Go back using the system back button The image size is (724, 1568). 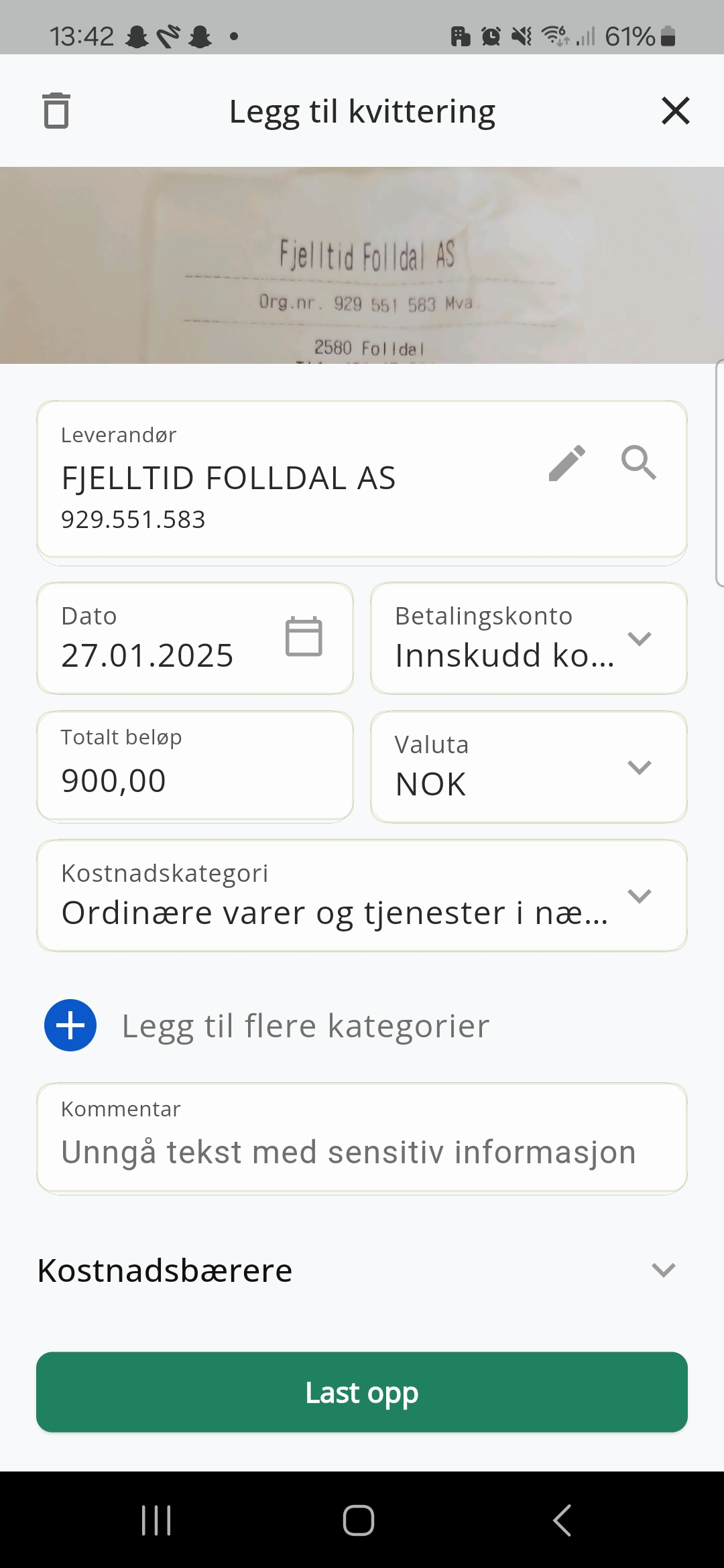(x=562, y=1520)
